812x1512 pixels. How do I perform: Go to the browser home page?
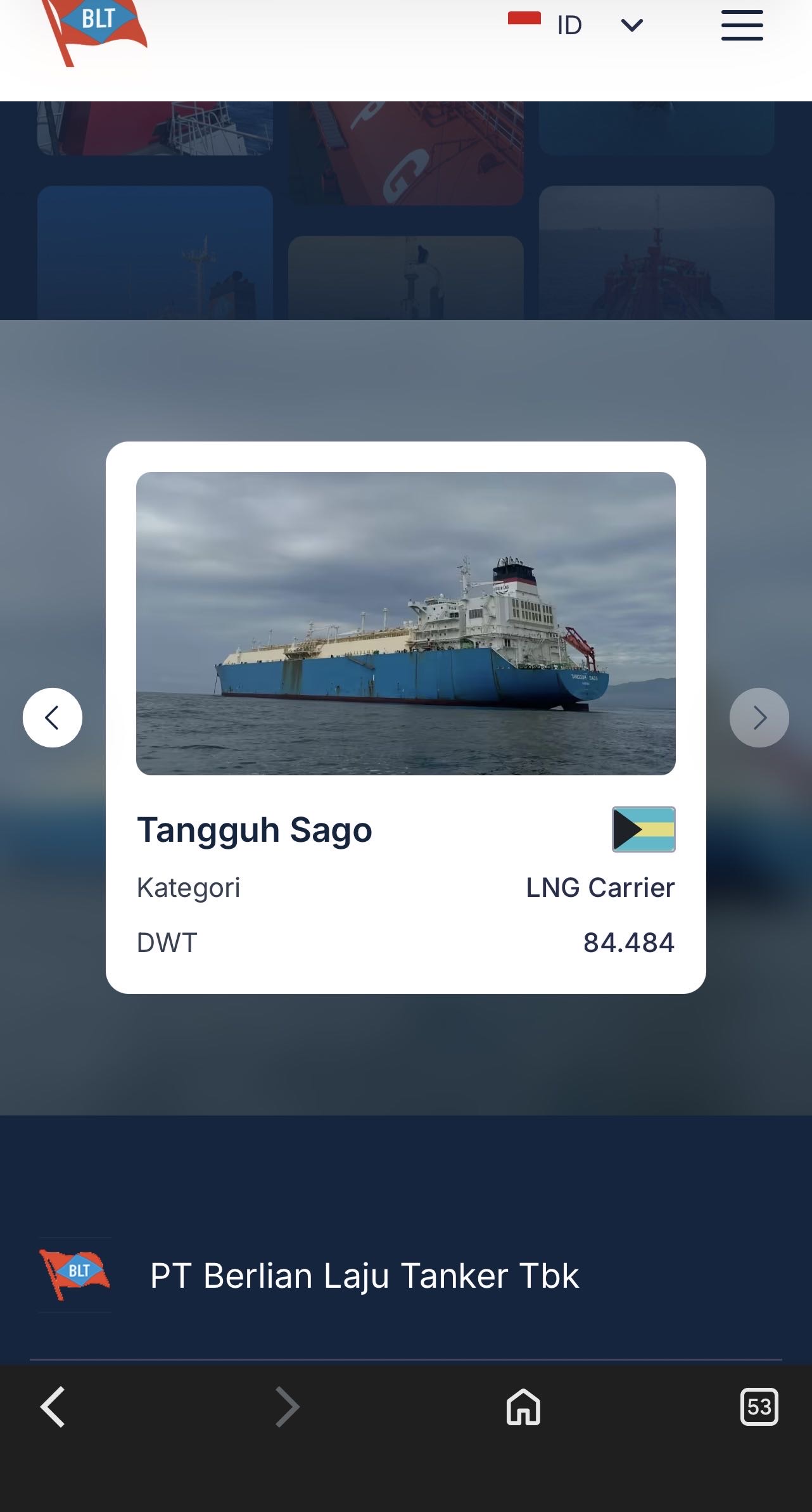pos(523,1407)
